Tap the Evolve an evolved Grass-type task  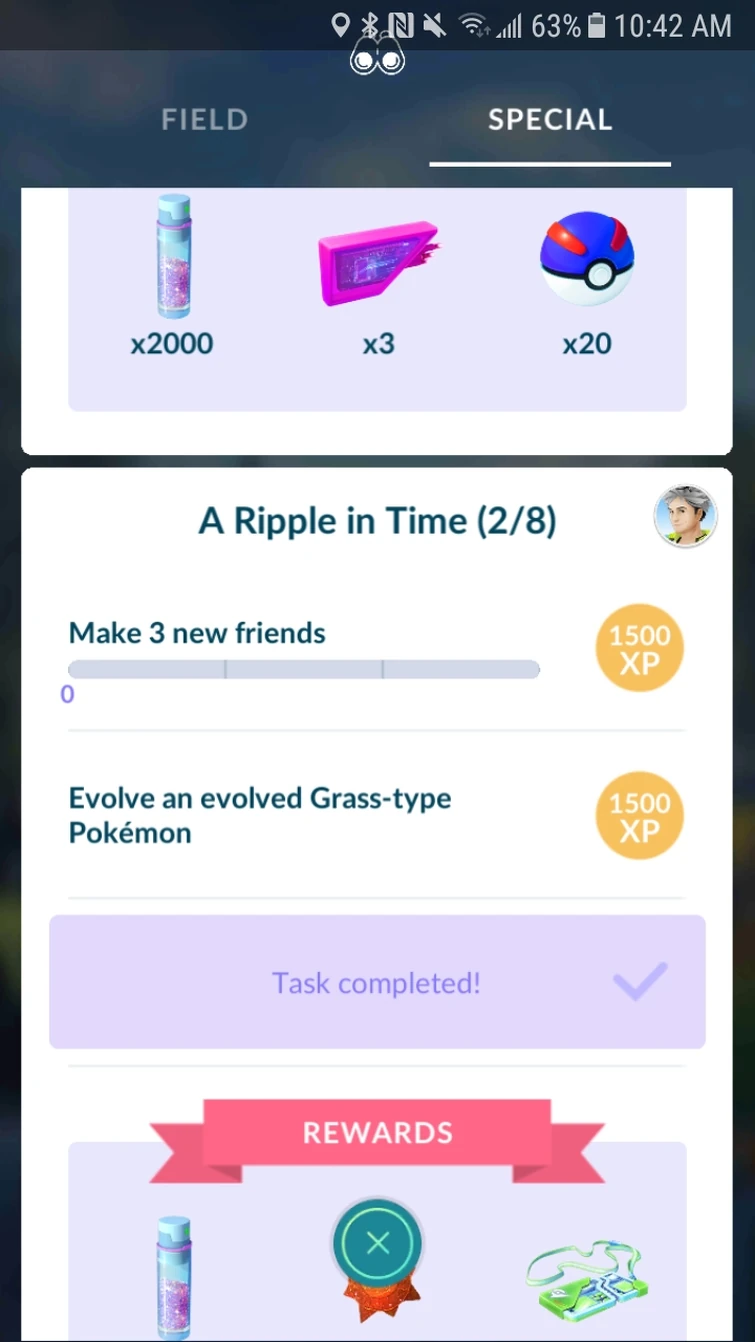click(260, 815)
